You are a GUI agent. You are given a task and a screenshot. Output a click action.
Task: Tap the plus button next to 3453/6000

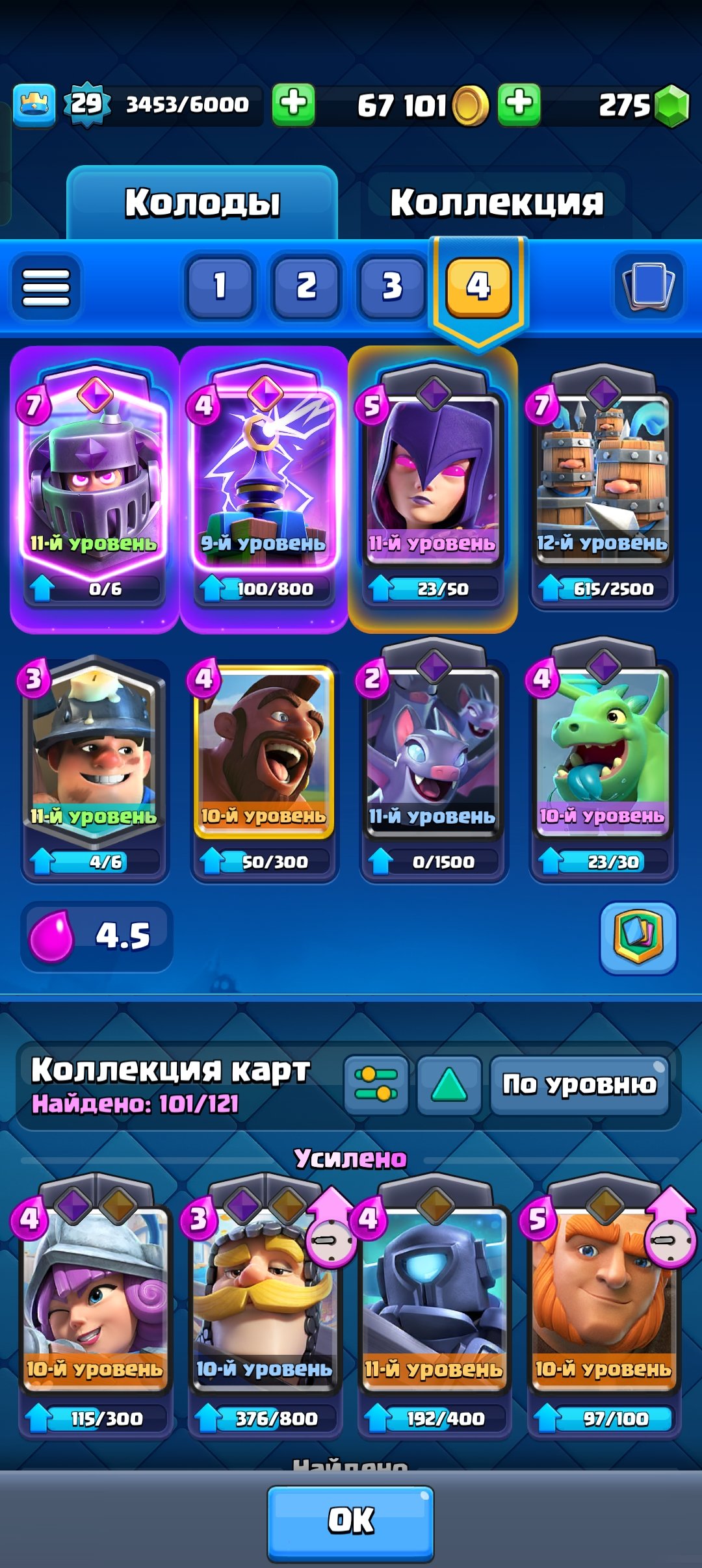point(293,104)
